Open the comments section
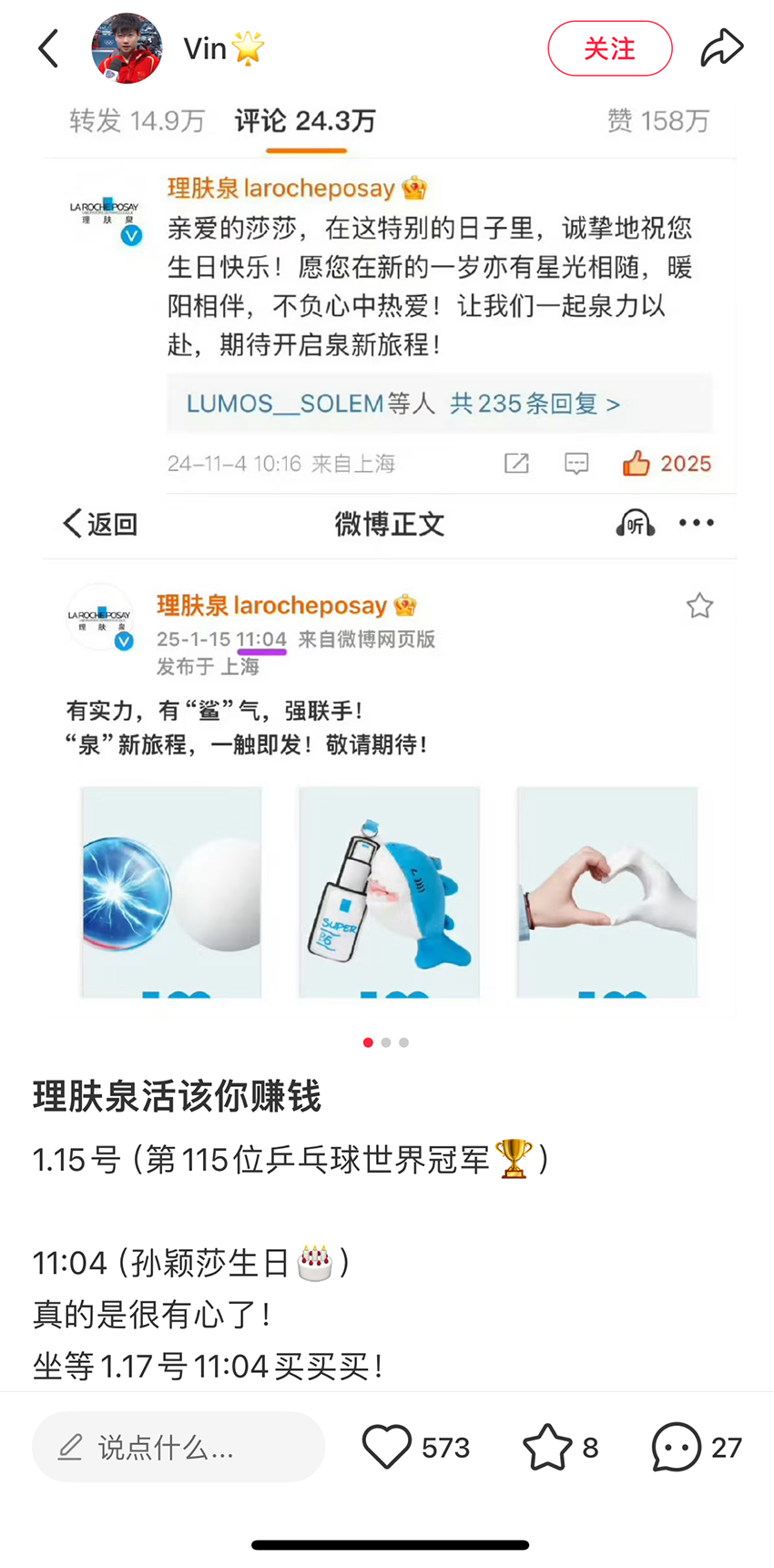The height and width of the screenshot is (1568, 774). pos(677,1447)
